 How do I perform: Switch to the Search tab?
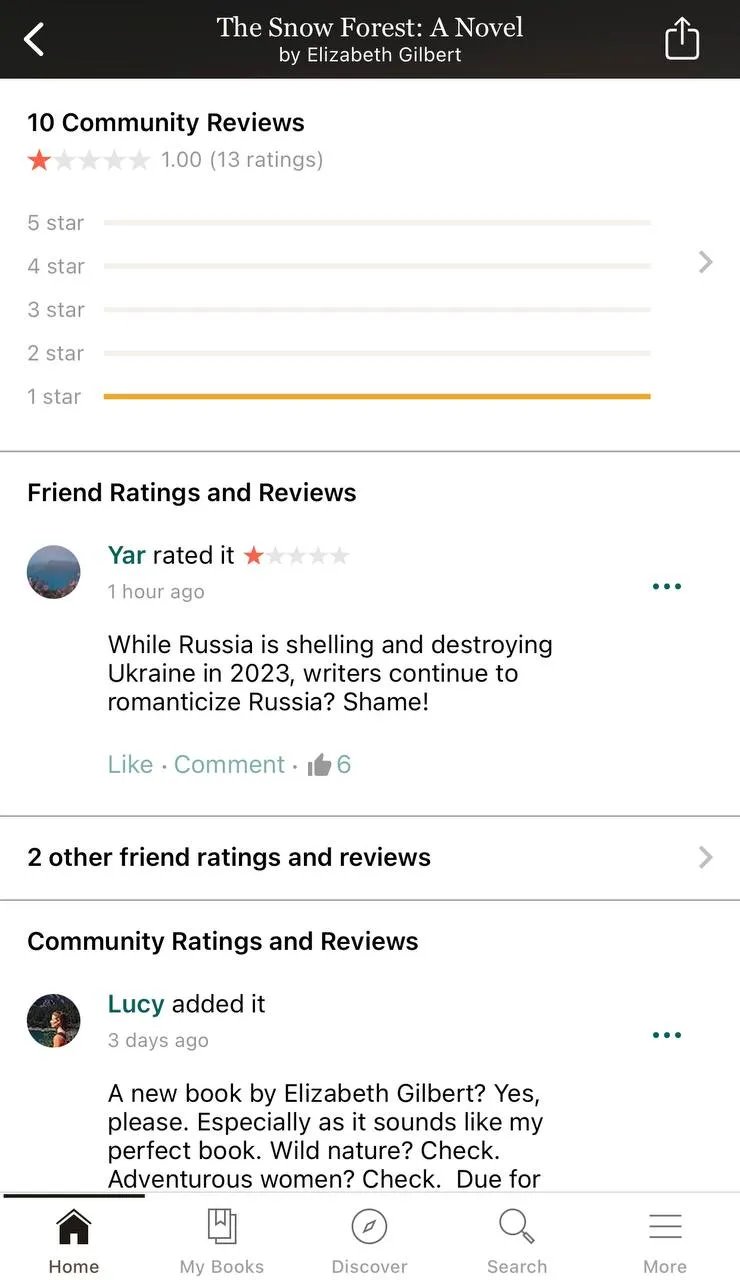[517, 1240]
